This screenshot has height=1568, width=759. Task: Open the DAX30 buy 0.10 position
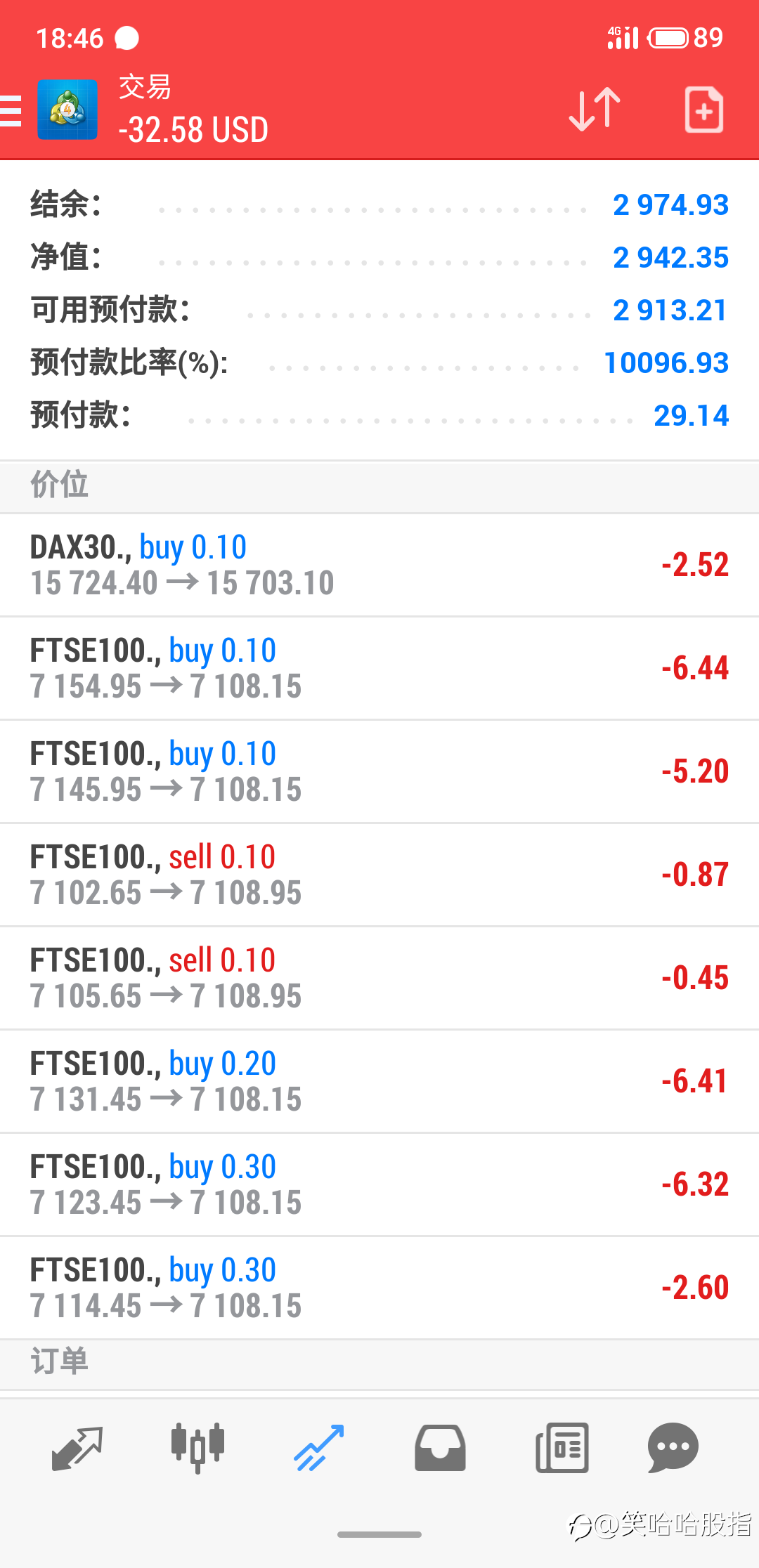click(379, 566)
